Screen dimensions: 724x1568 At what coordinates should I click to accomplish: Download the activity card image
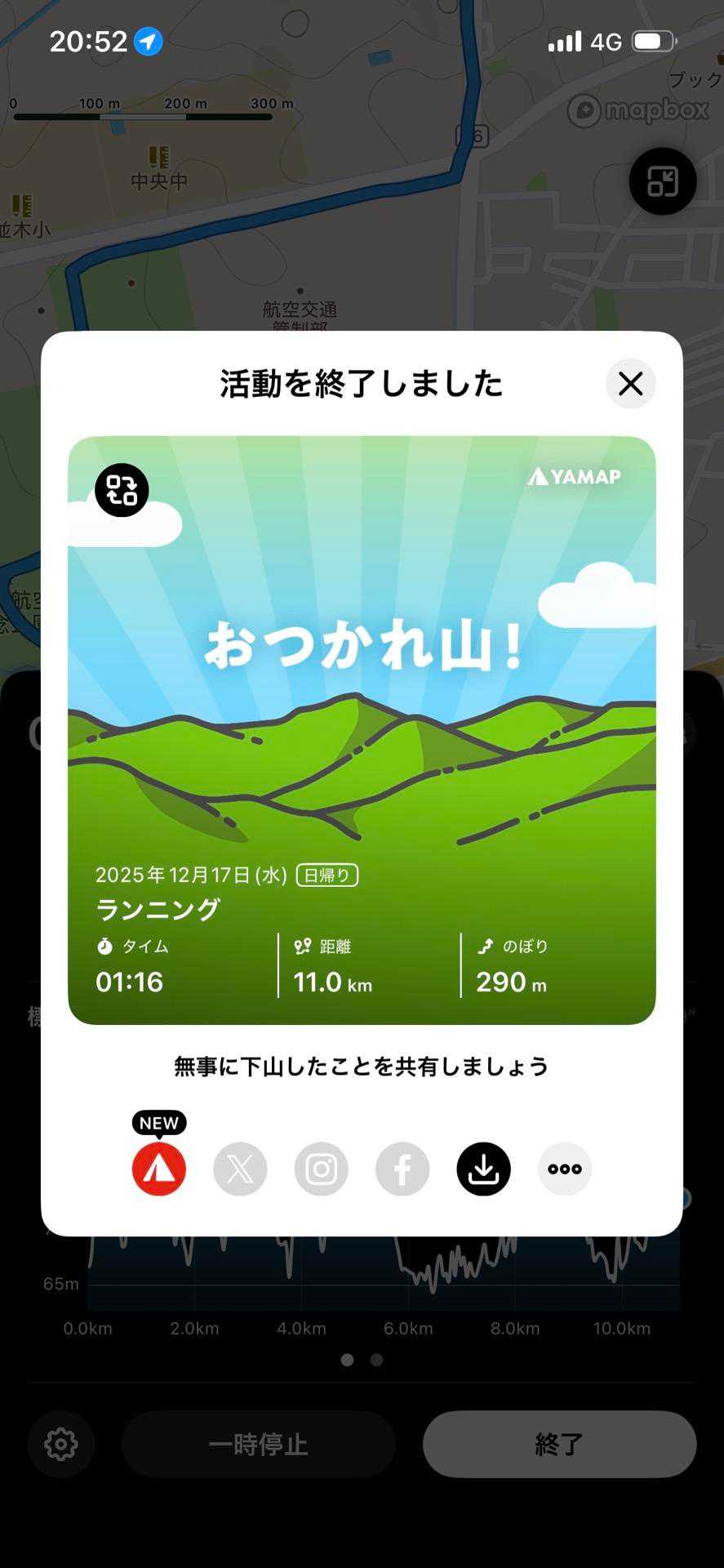tap(484, 1169)
